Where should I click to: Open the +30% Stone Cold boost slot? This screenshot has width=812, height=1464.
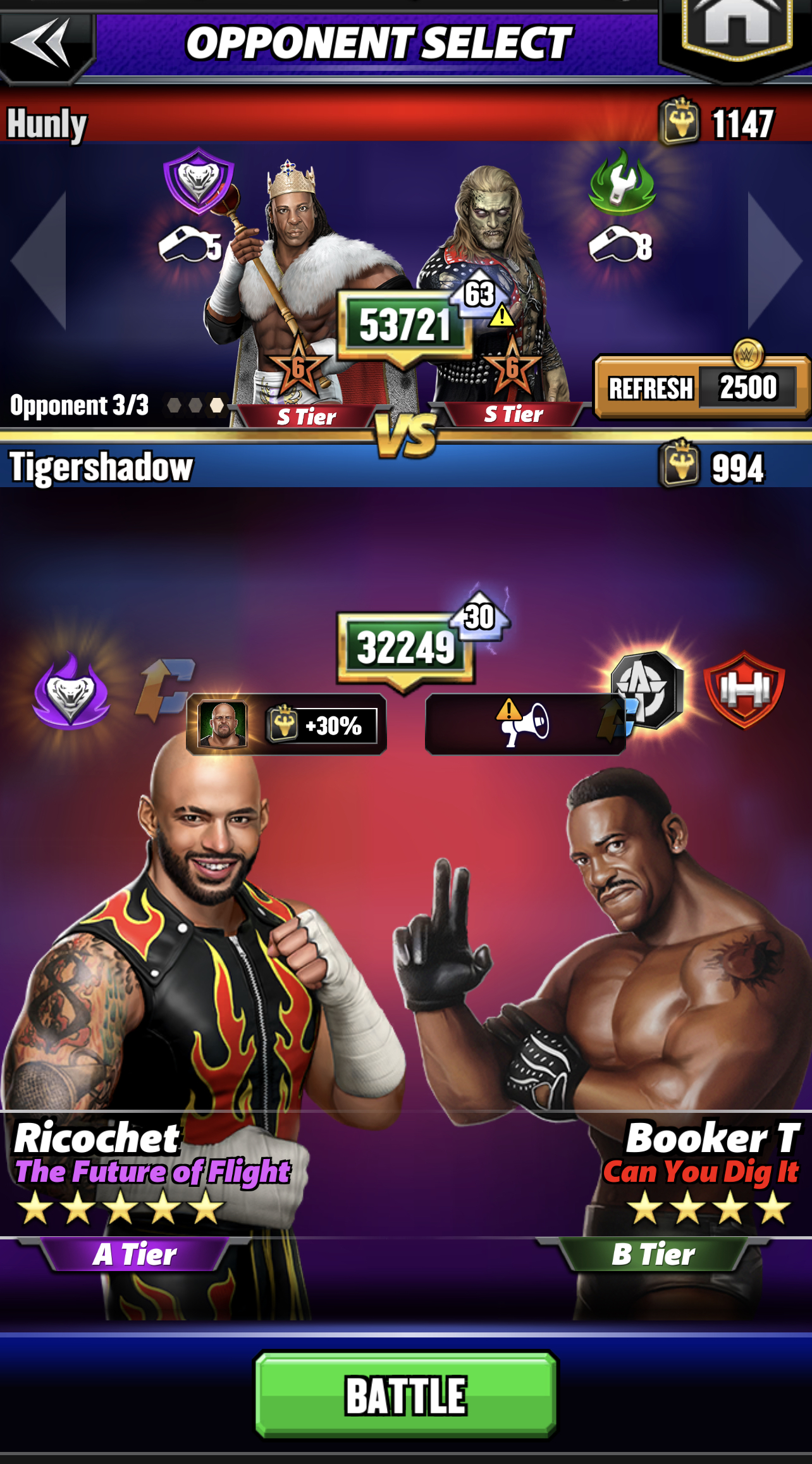click(x=286, y=724)
